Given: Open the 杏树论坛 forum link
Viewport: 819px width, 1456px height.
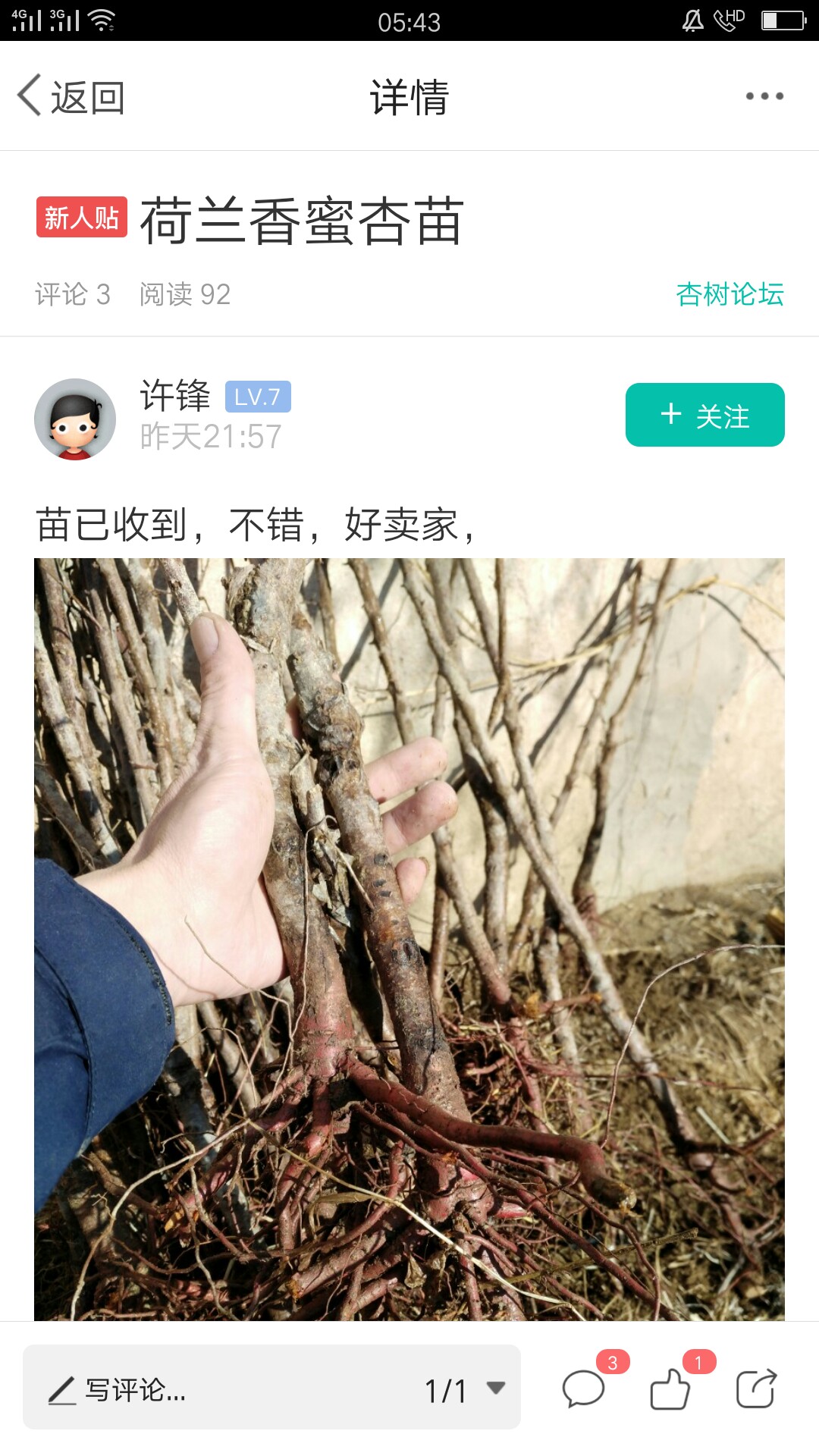Looking at the screenshot, I should 730,294.
